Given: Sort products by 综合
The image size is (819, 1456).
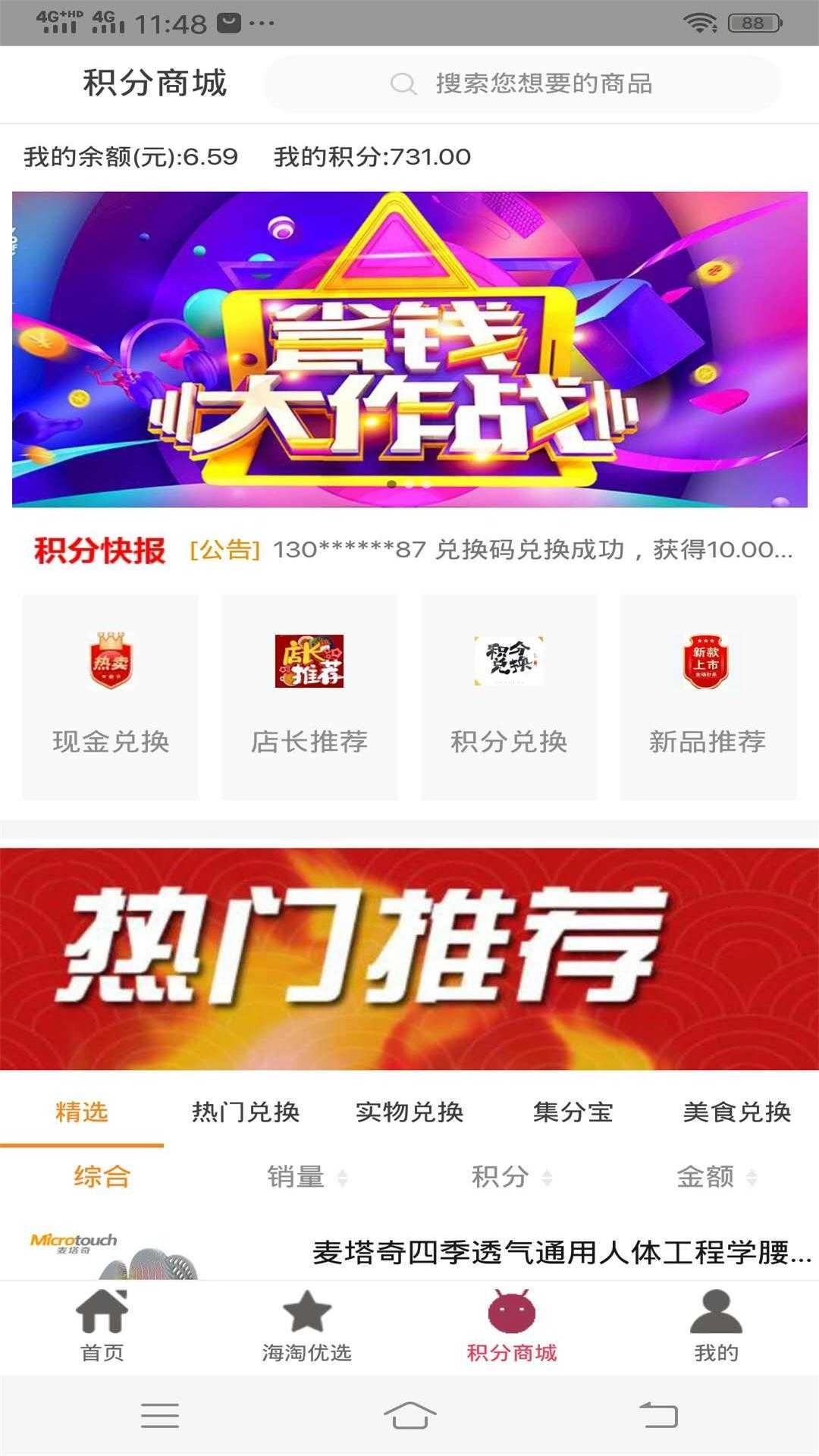Looking at the screenshot, I should [x=102, y=1177].
